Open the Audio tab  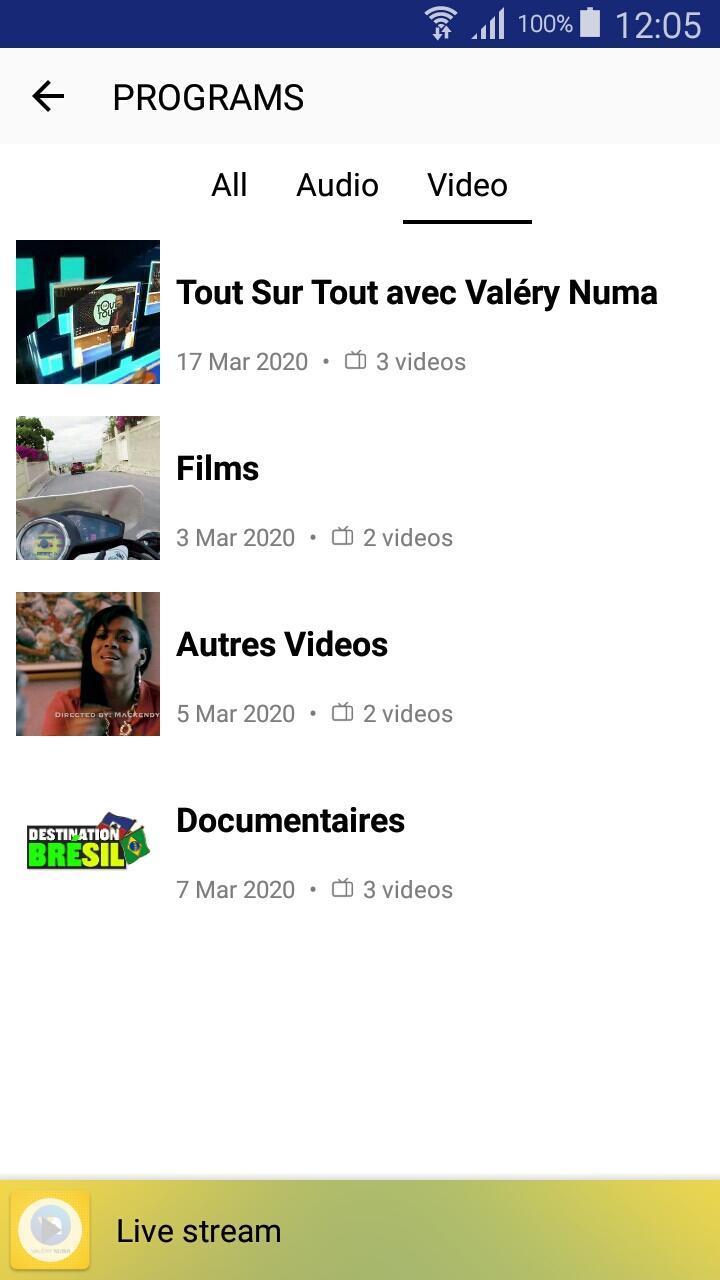click(337, 185)
